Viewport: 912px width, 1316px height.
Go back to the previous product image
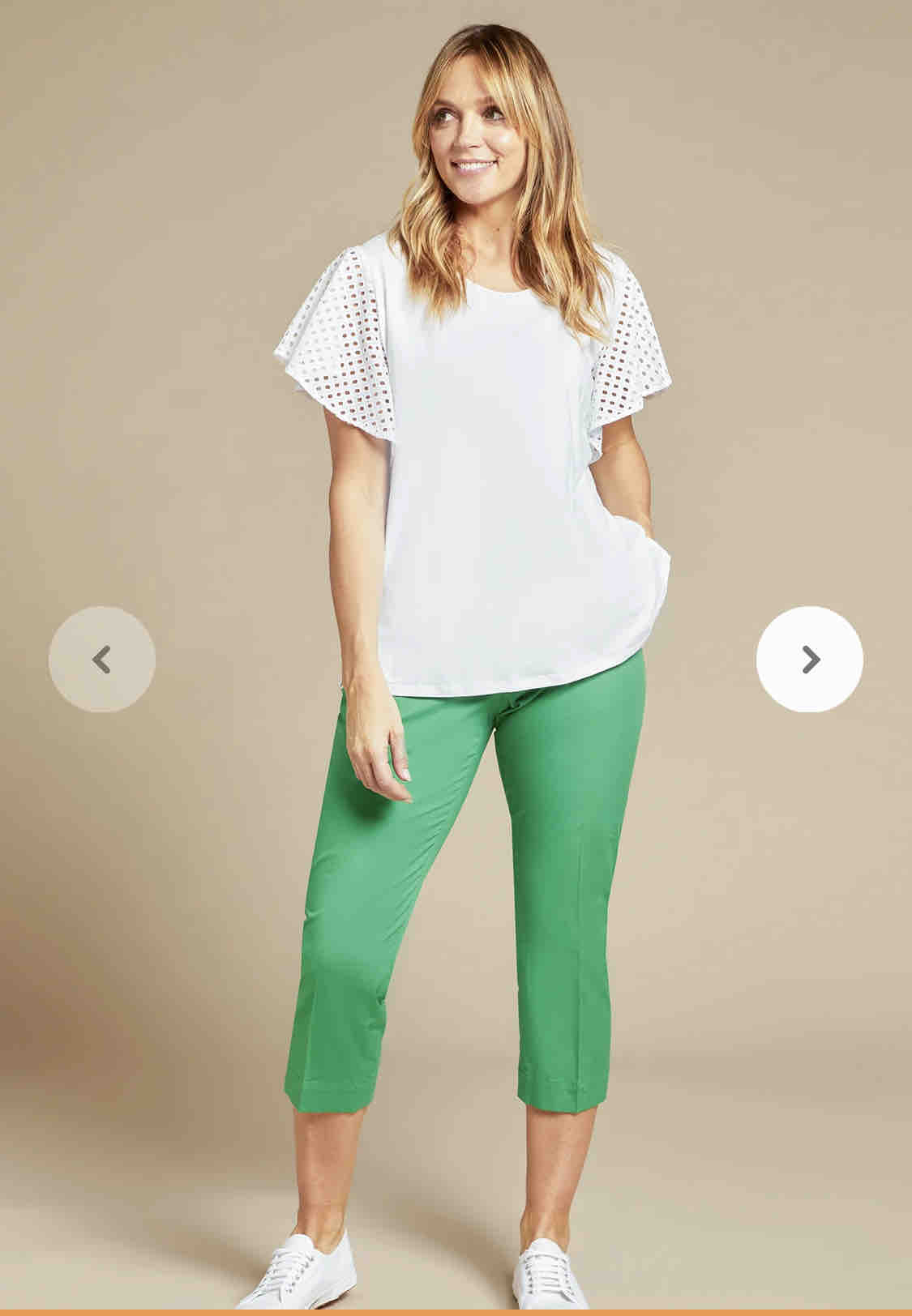pyautogui.click(x=101, y=660)
